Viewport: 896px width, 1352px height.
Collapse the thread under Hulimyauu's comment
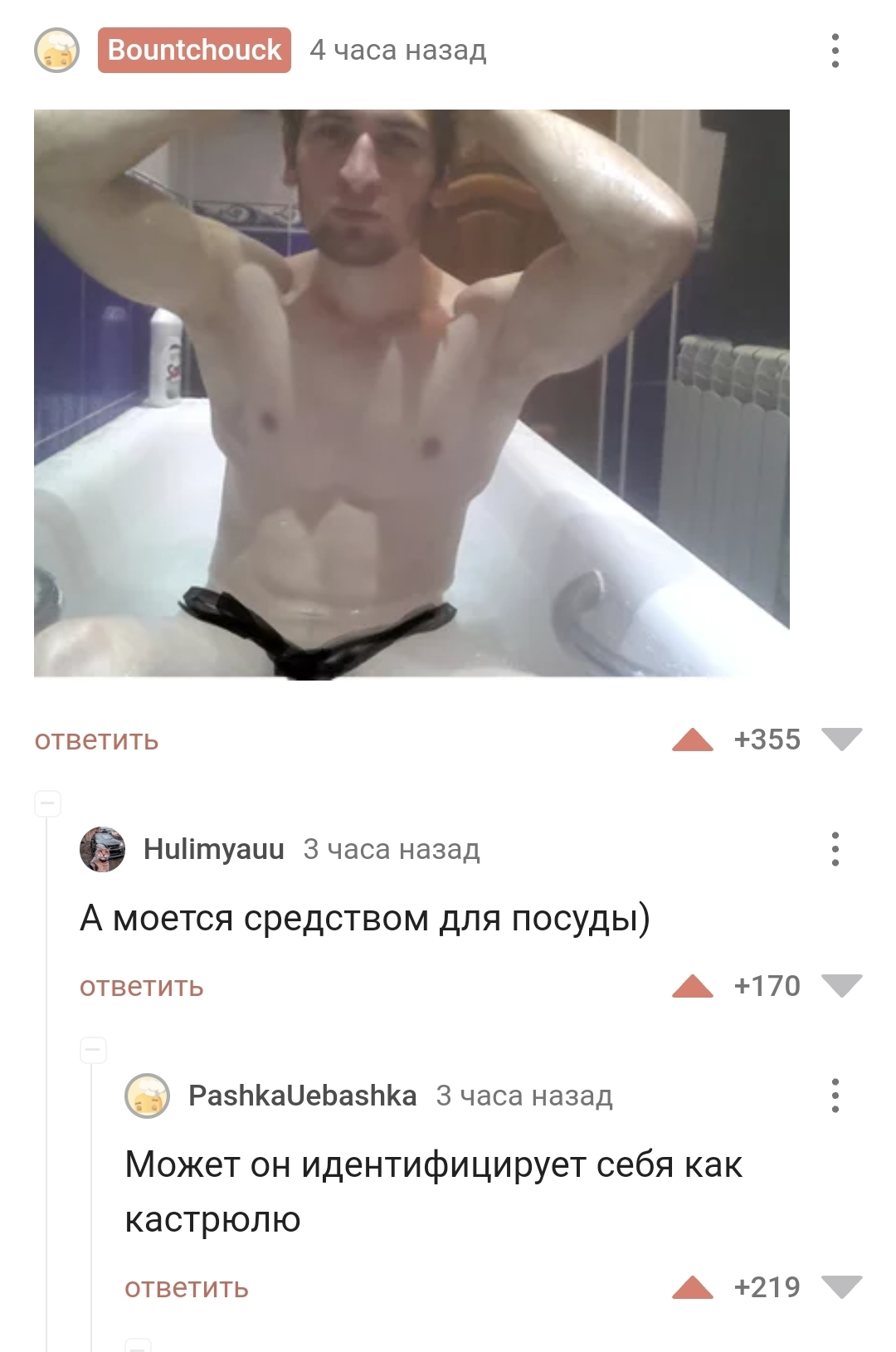coord(93,1050)
